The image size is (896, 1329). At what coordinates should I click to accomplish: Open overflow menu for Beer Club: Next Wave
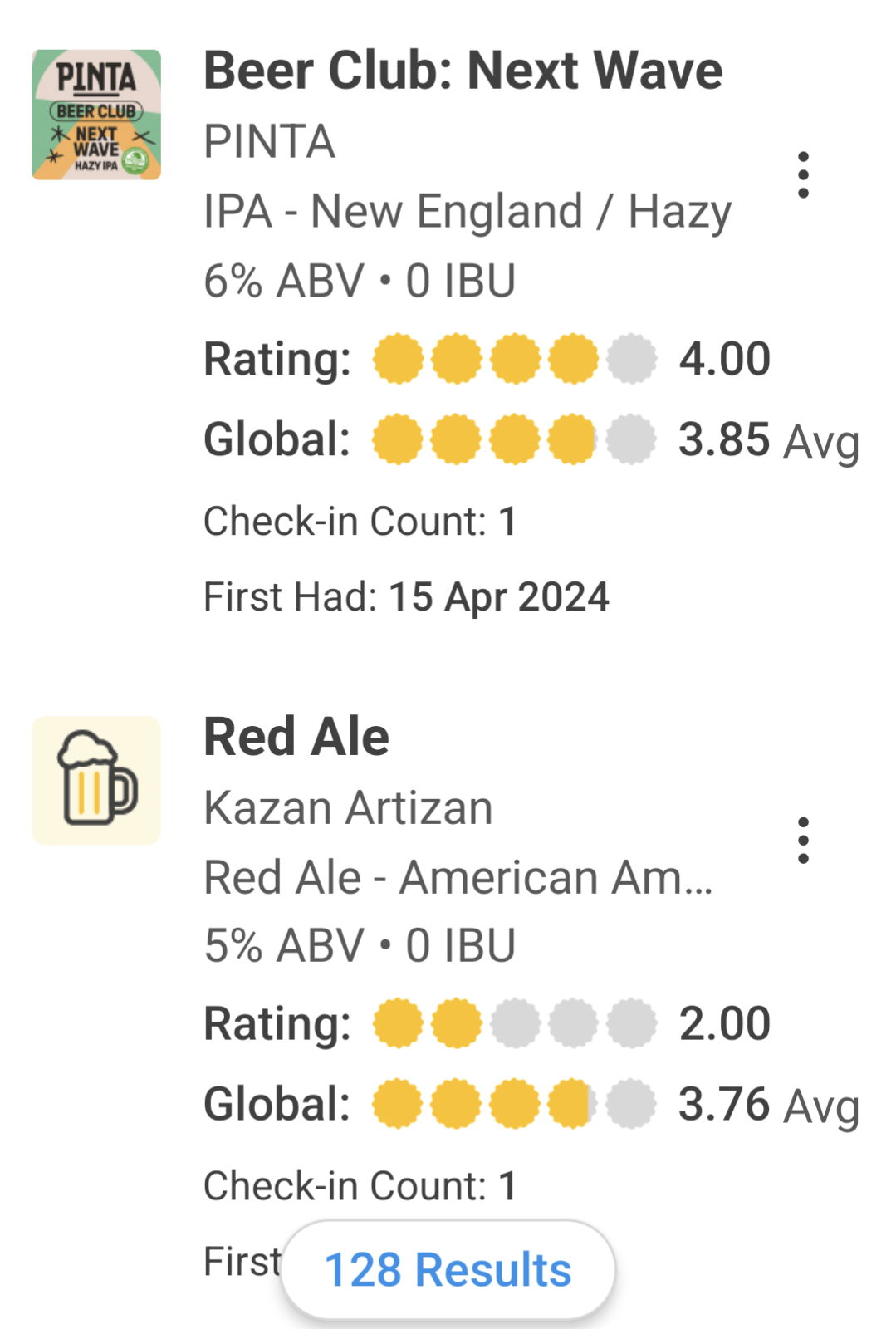coord(802,175)
